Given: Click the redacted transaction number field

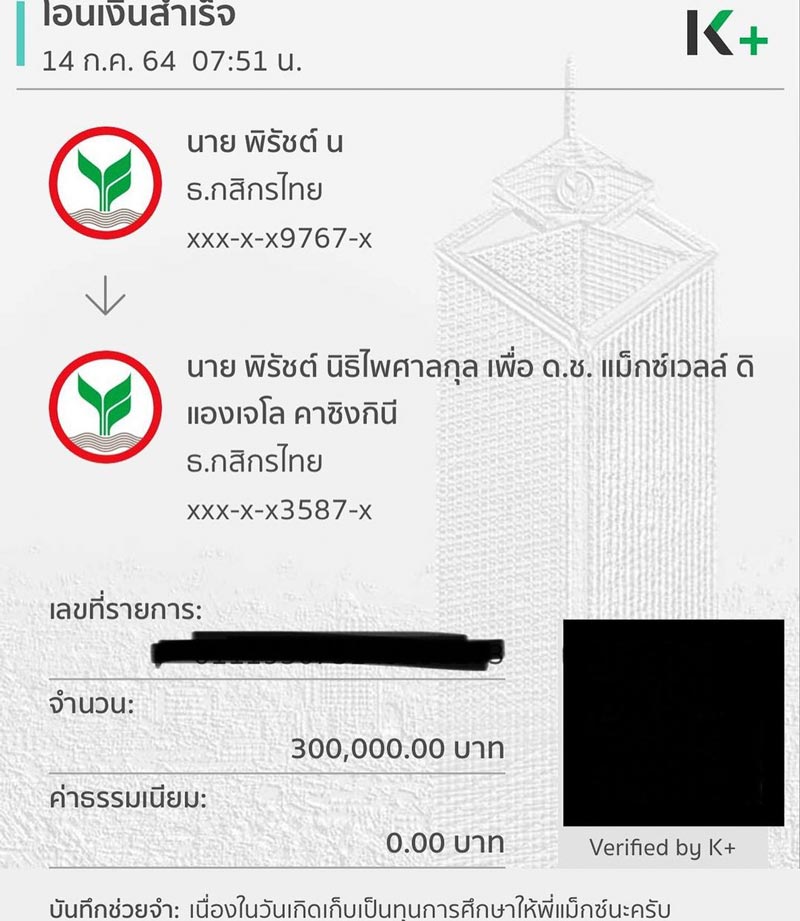Looking at the screenshot, I should 320,648.
